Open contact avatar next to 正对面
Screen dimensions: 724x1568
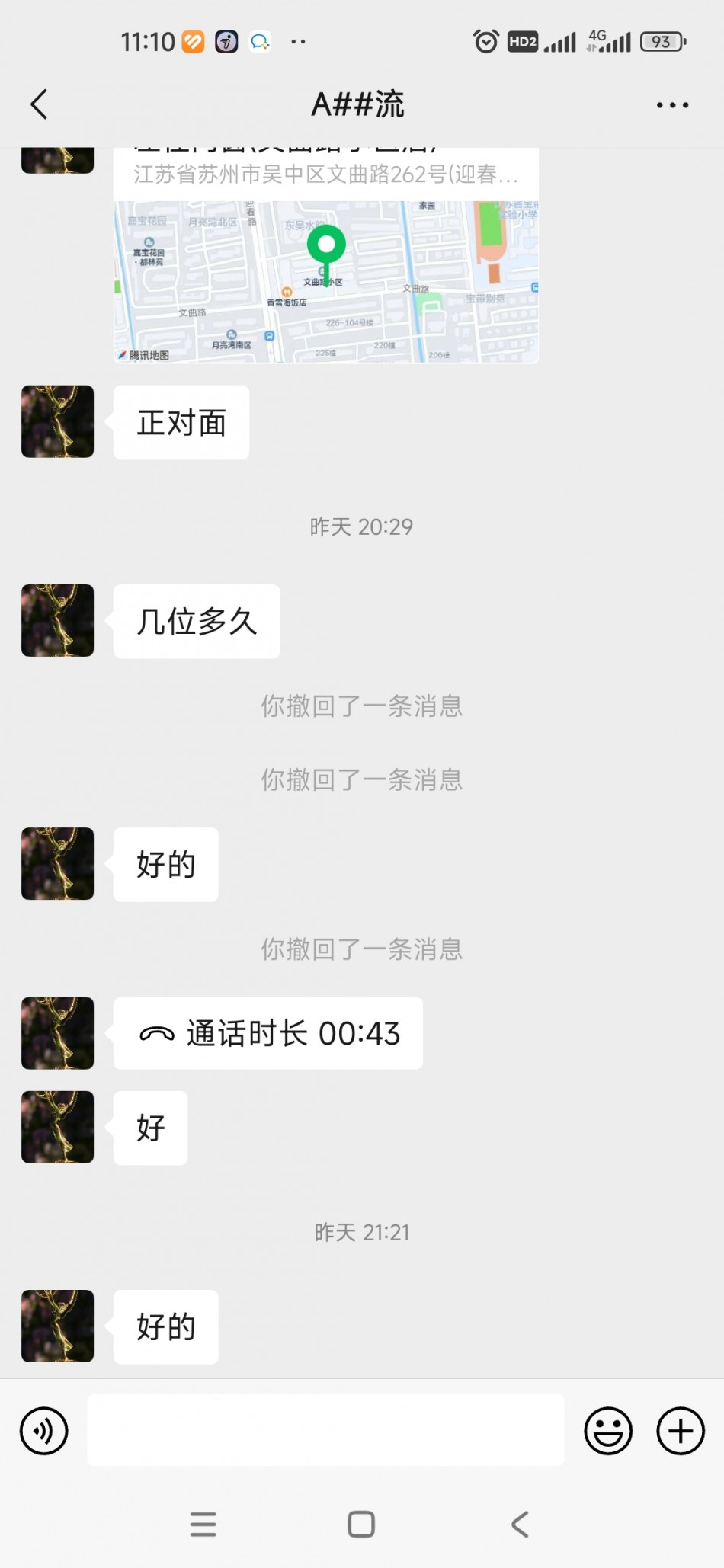(x=58, y=421)
